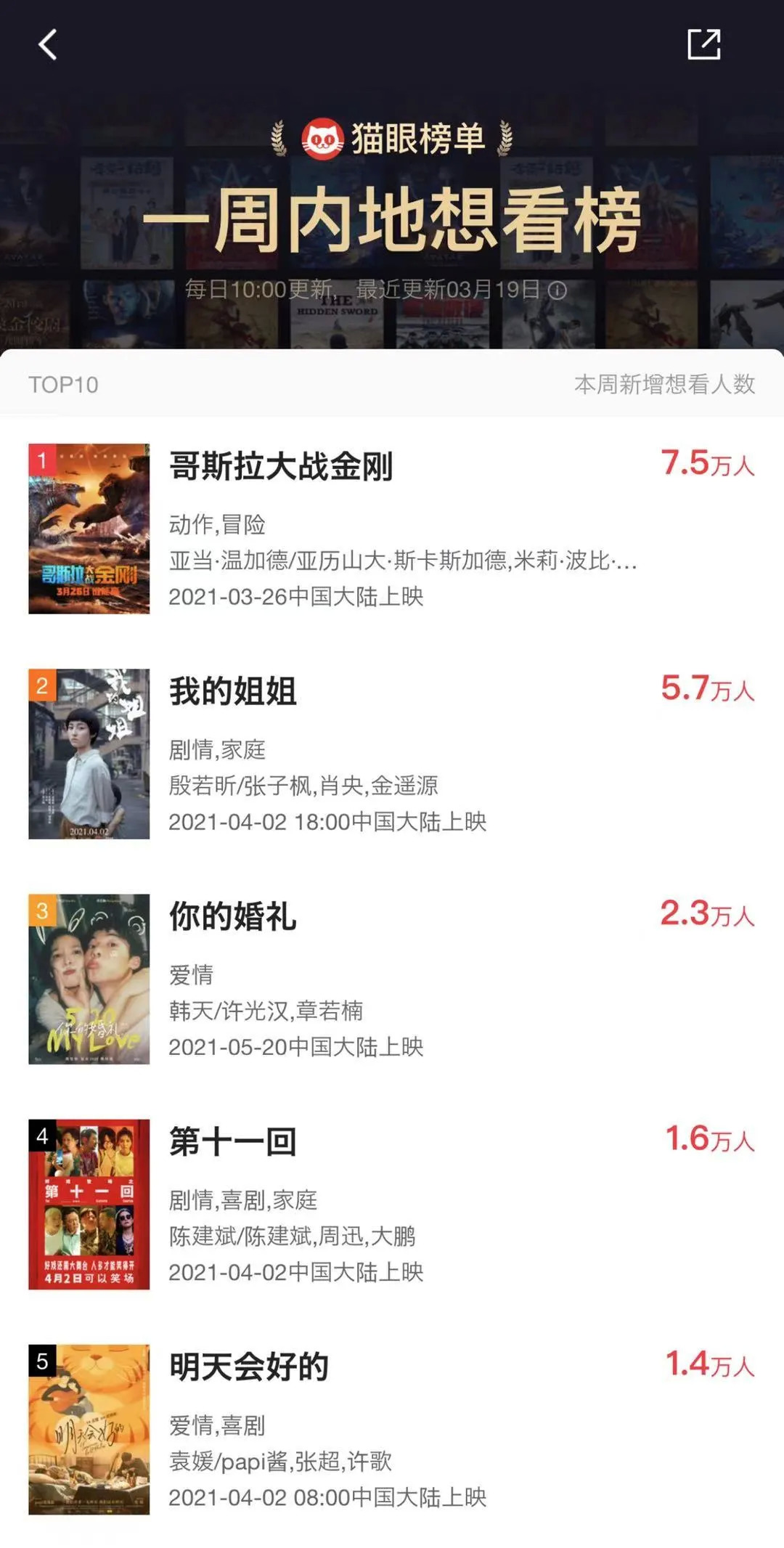Go back using the top-left arrow

[x=48, y=45]
